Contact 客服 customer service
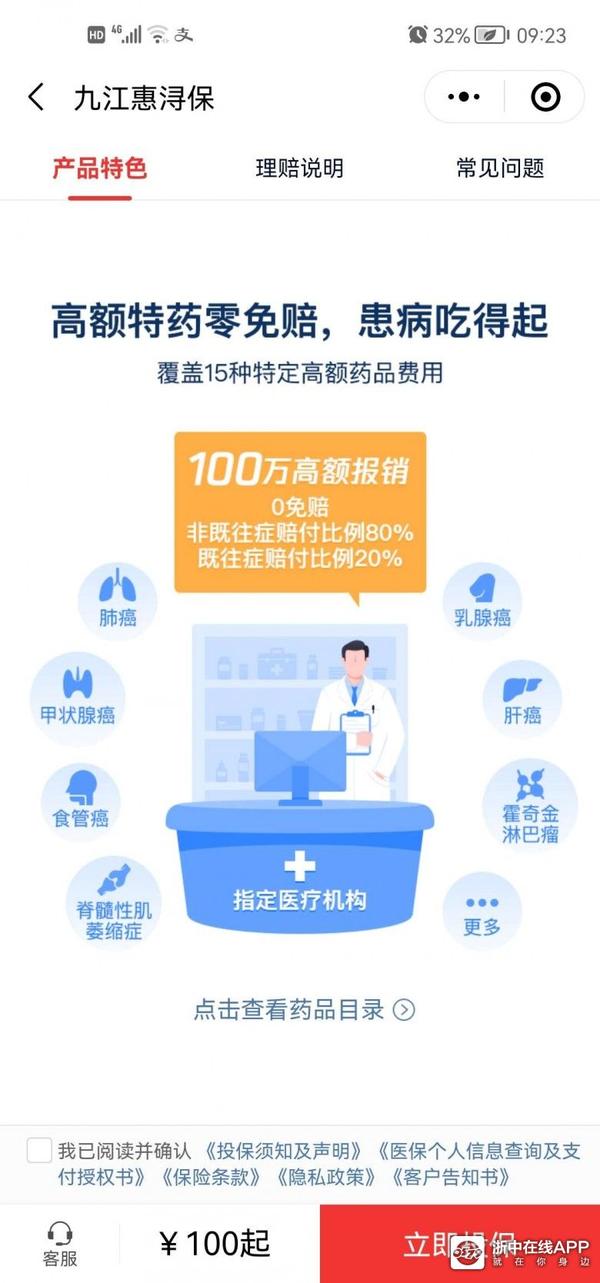The height and width of the screenshot is (1283, 600). 60,1244
